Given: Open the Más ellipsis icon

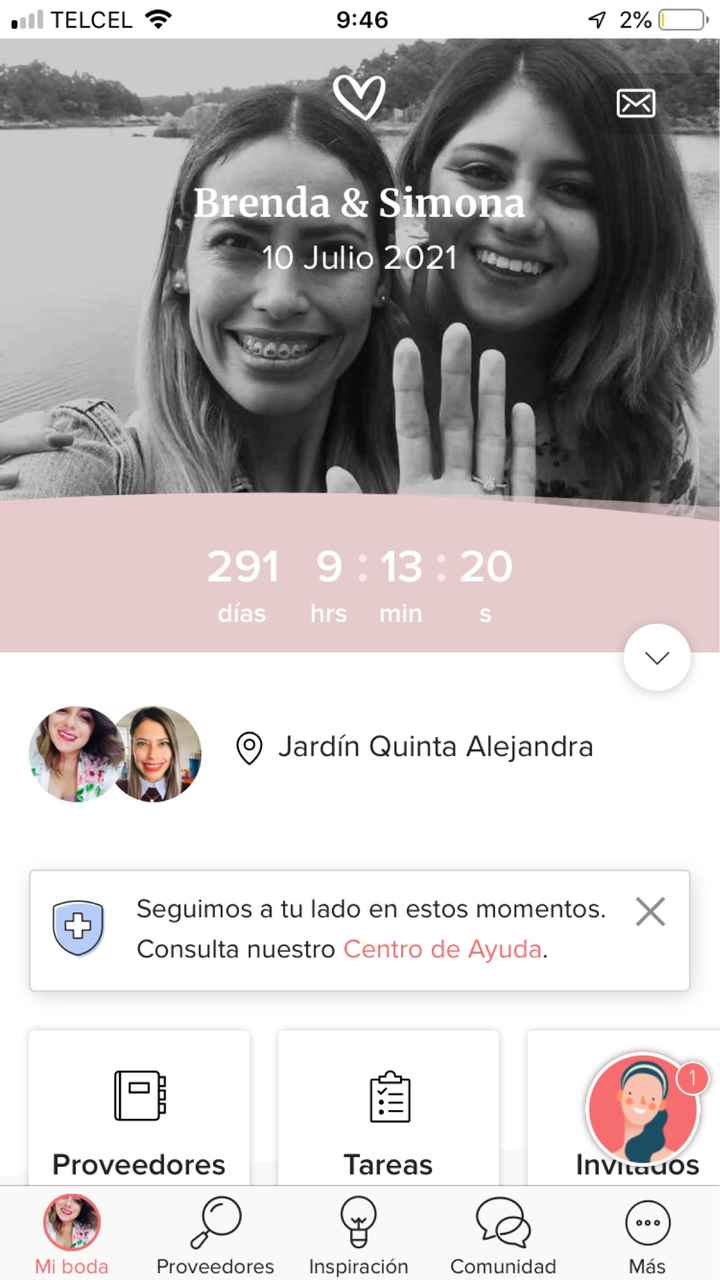Looking at the screenshot, I should [647, 1222].
